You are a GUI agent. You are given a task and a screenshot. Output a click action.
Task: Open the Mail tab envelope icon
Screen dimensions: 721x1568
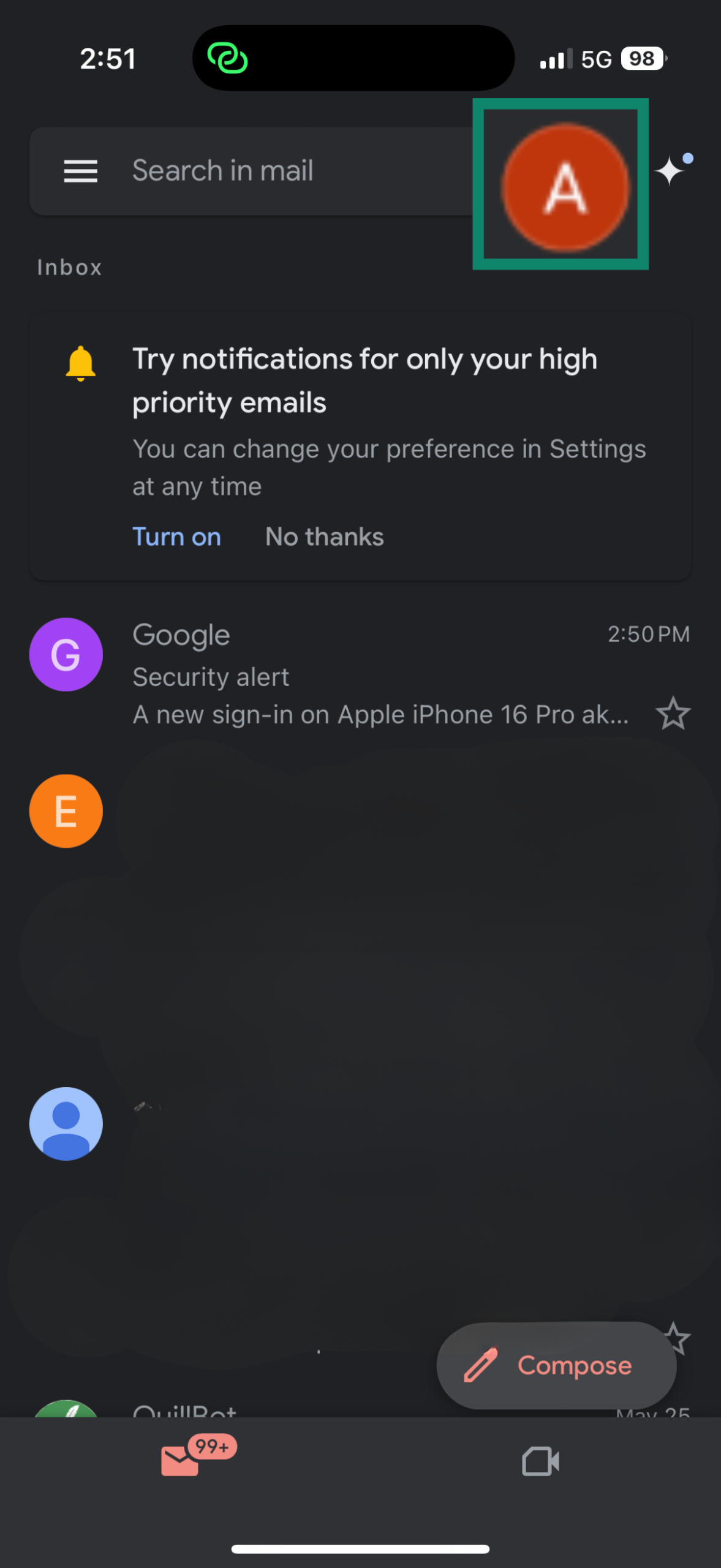click(x=180, y=1462)
